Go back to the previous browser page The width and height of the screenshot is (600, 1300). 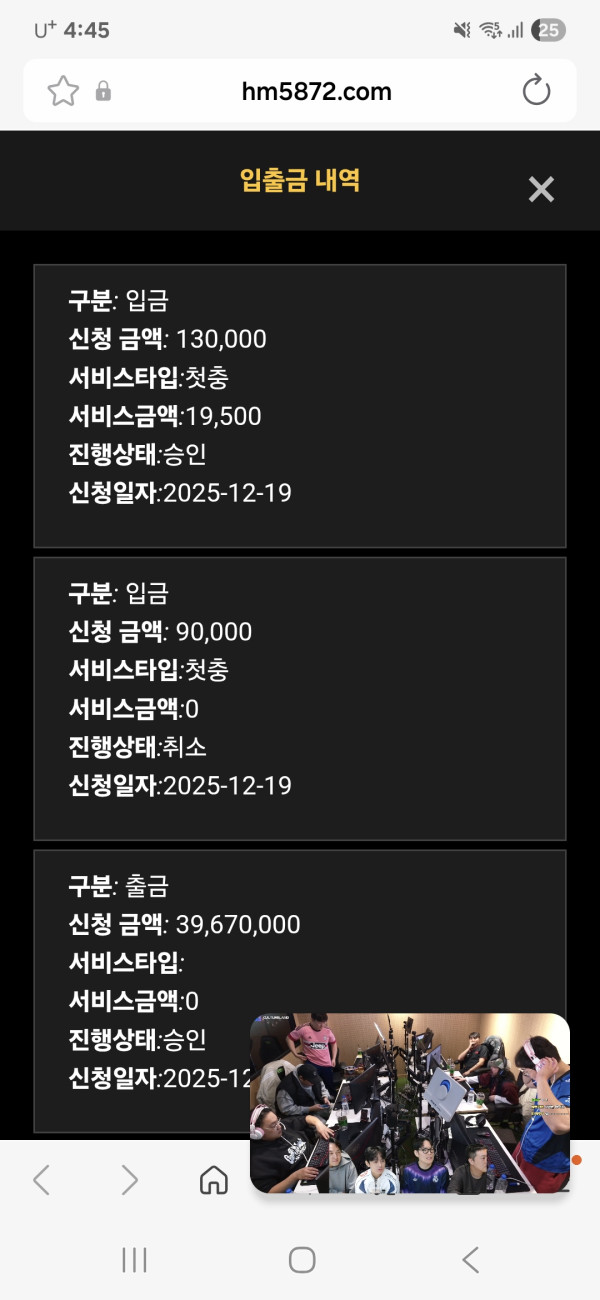[x=41, y=1180]
